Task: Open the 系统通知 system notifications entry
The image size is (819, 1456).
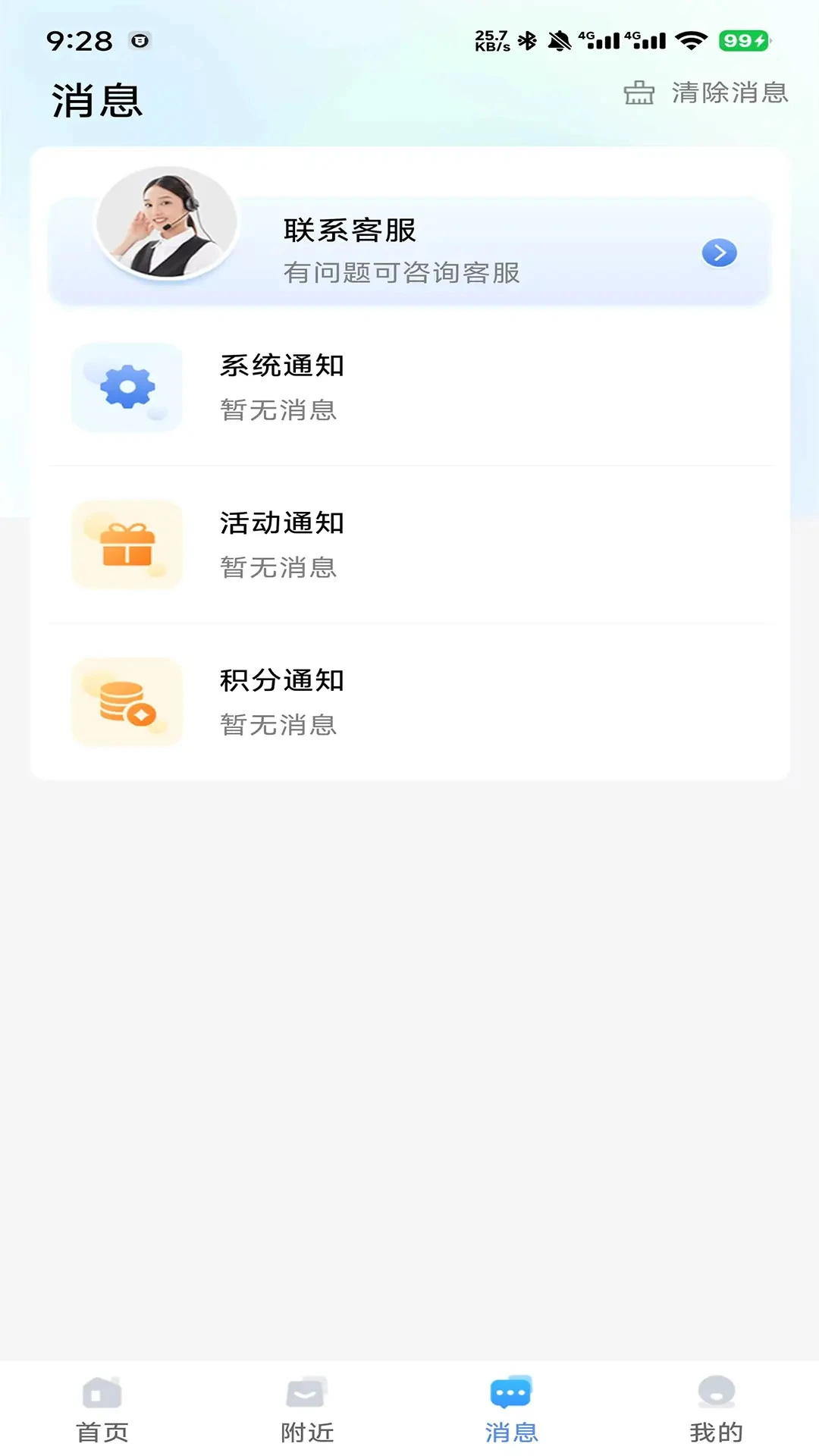Action: 409,387
